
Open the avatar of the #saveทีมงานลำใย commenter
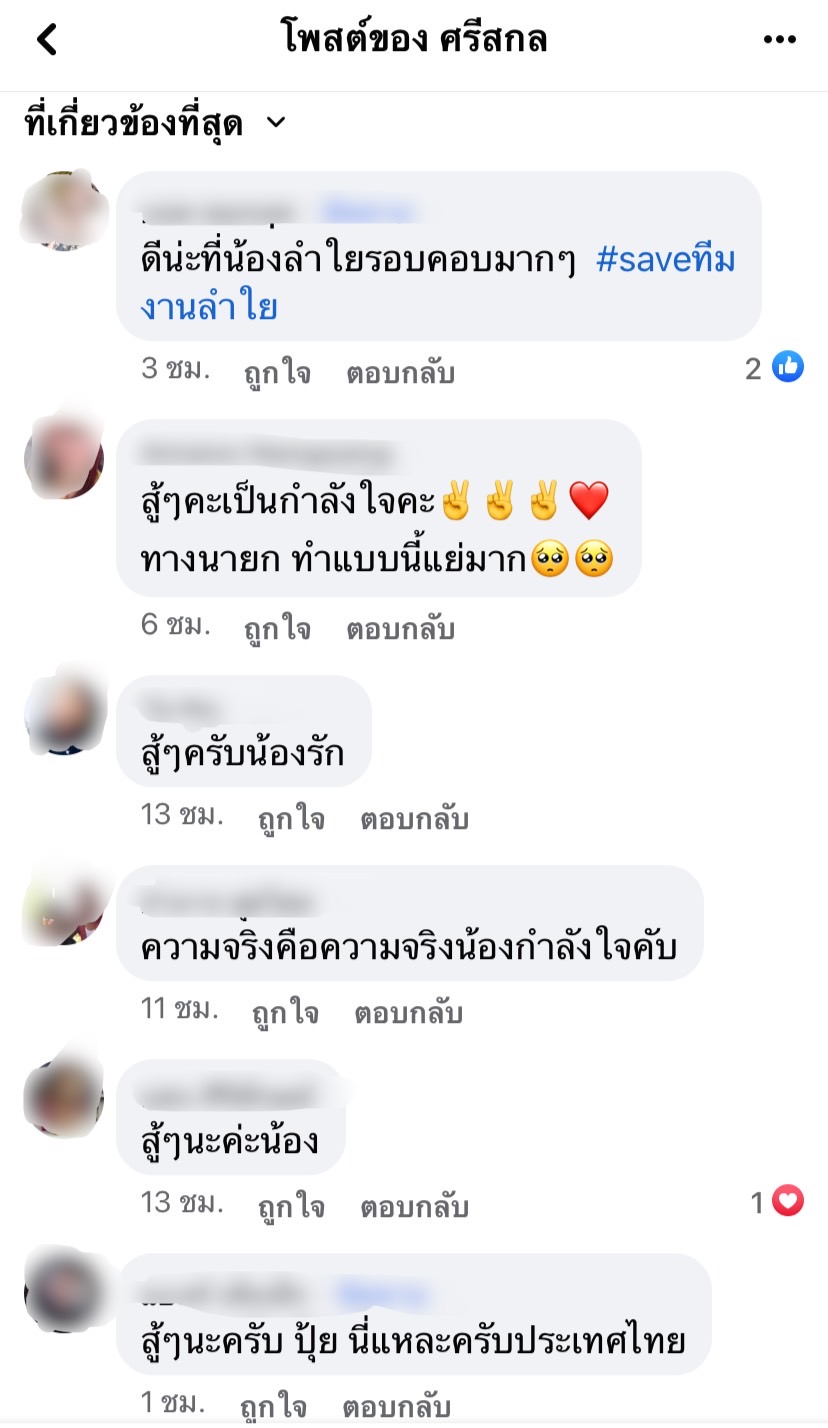pyautogui.click(x=64, y=210)
